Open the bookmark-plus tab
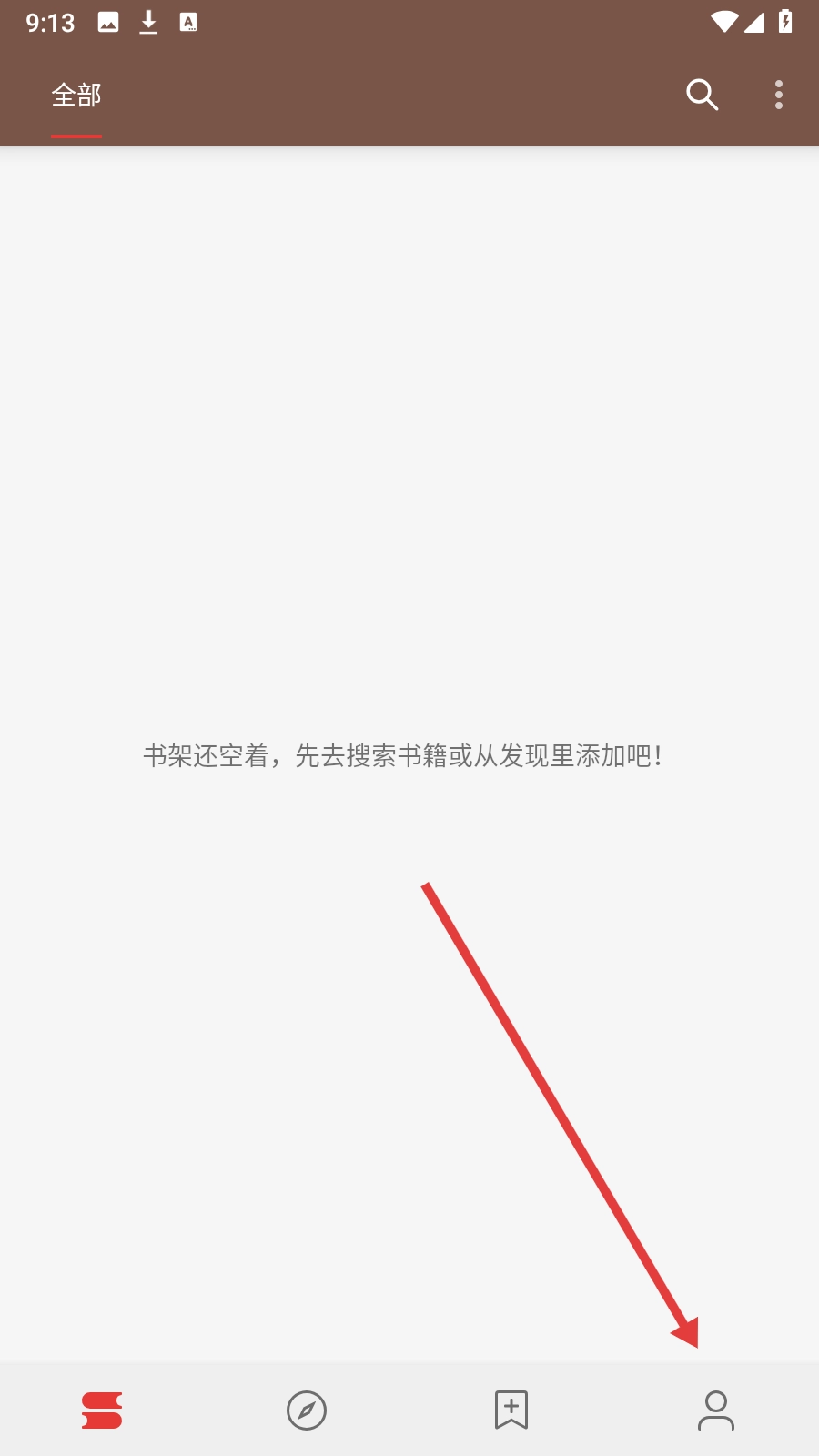The width and height of the screenshot is (819, 1456). point(511,1410)
